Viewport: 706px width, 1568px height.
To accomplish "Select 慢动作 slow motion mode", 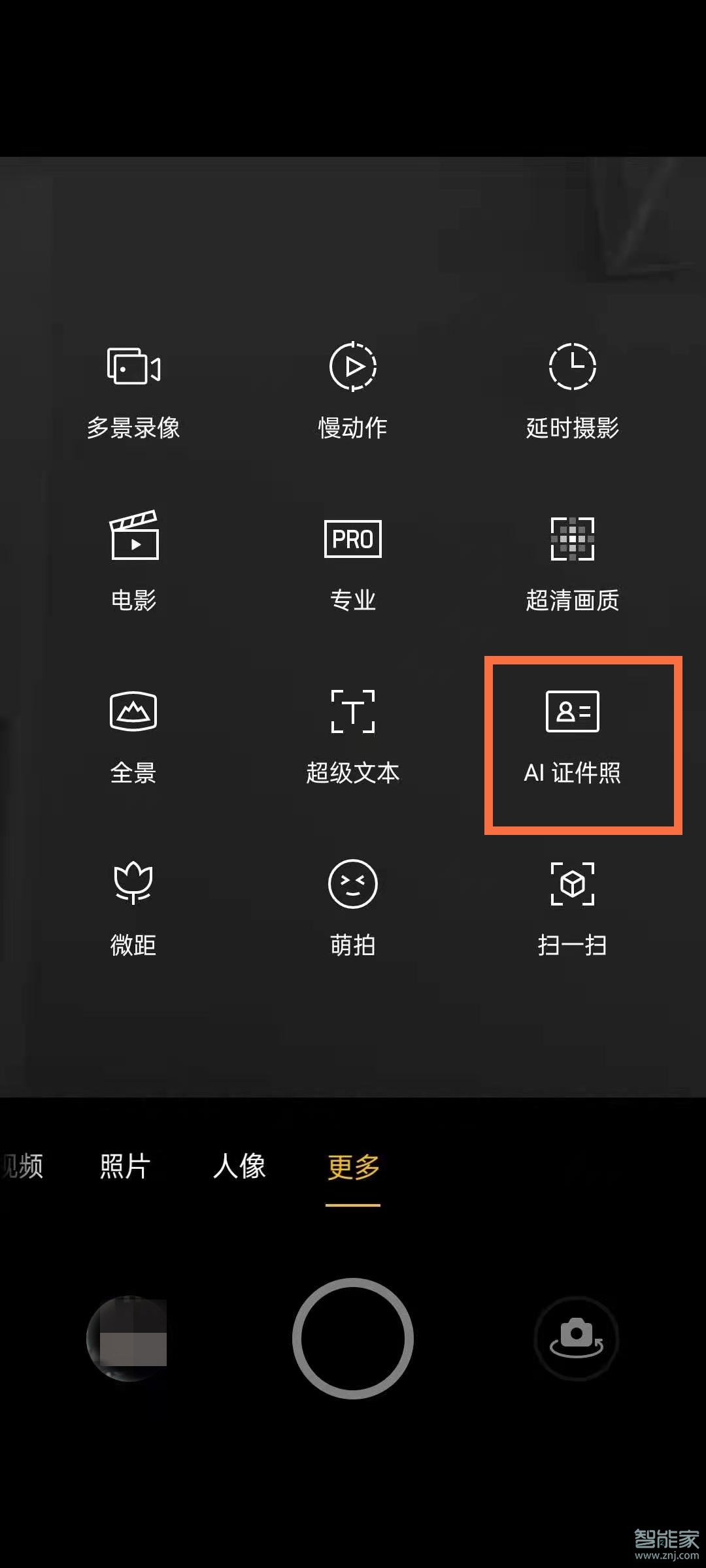I will click(x=352, y=391).
